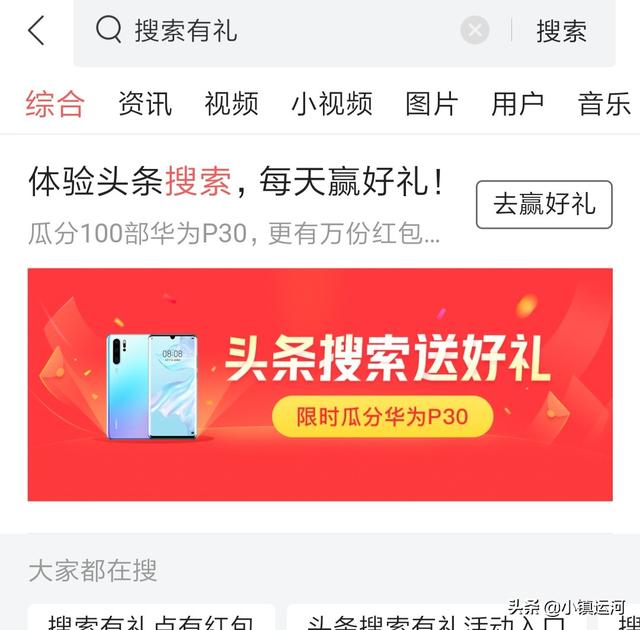
Task: Select the 综合 tab
Action: [55, 103]
